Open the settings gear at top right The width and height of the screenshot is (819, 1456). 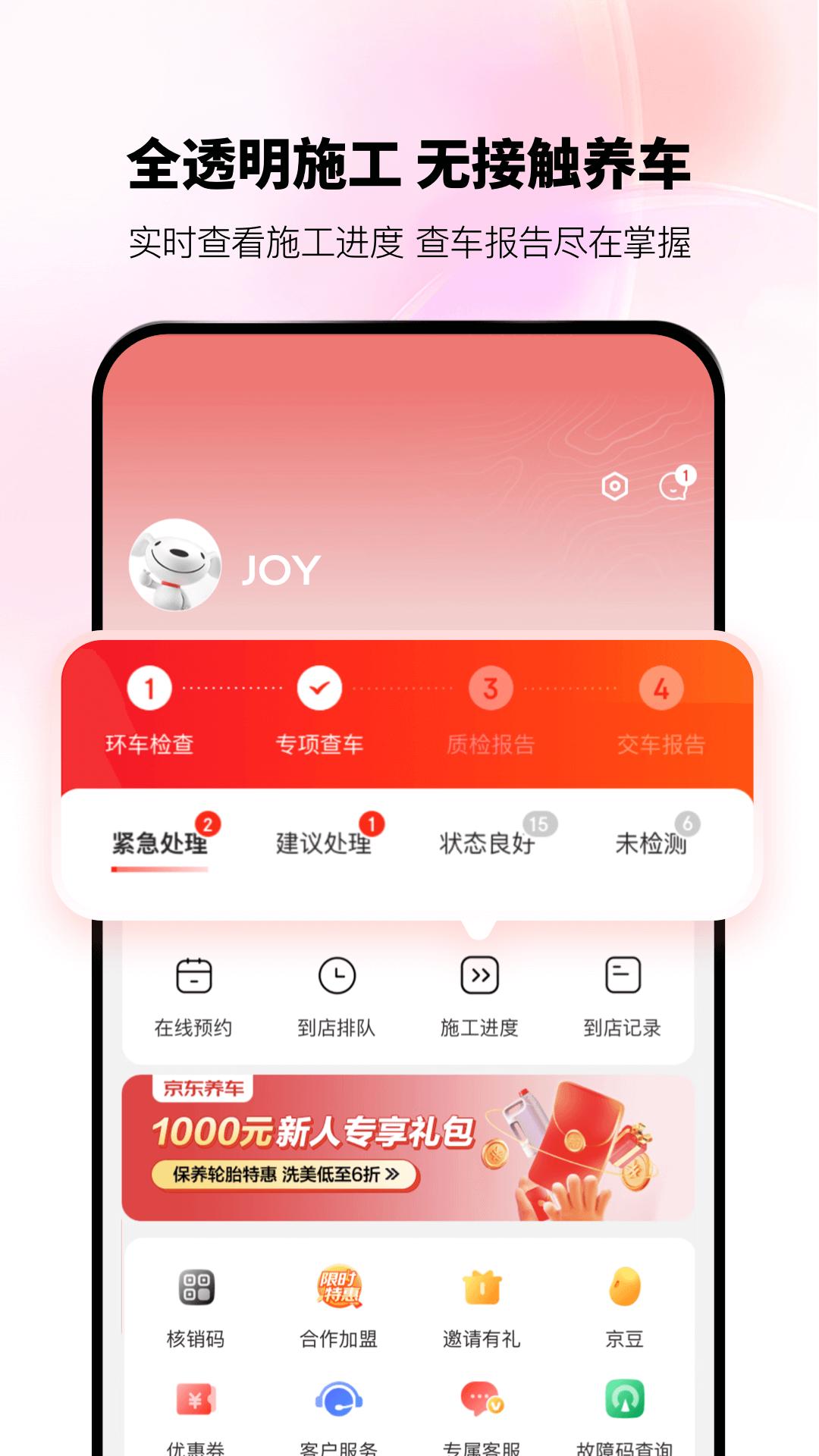[x=616, y=486]
